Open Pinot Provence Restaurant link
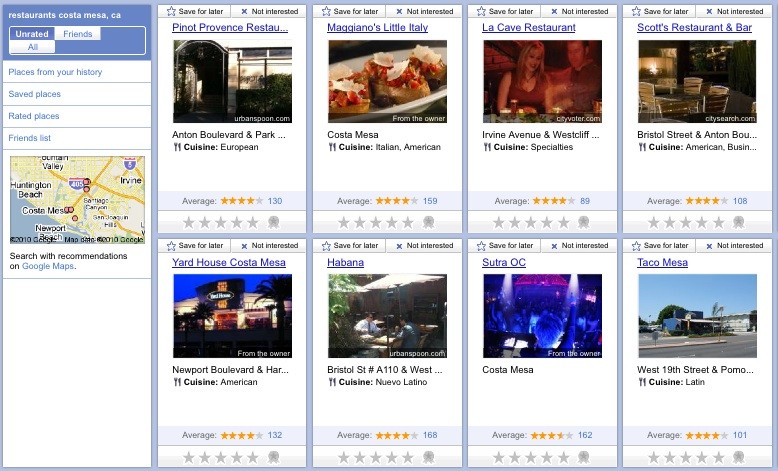Screen dimensions: 778x471 230,28
